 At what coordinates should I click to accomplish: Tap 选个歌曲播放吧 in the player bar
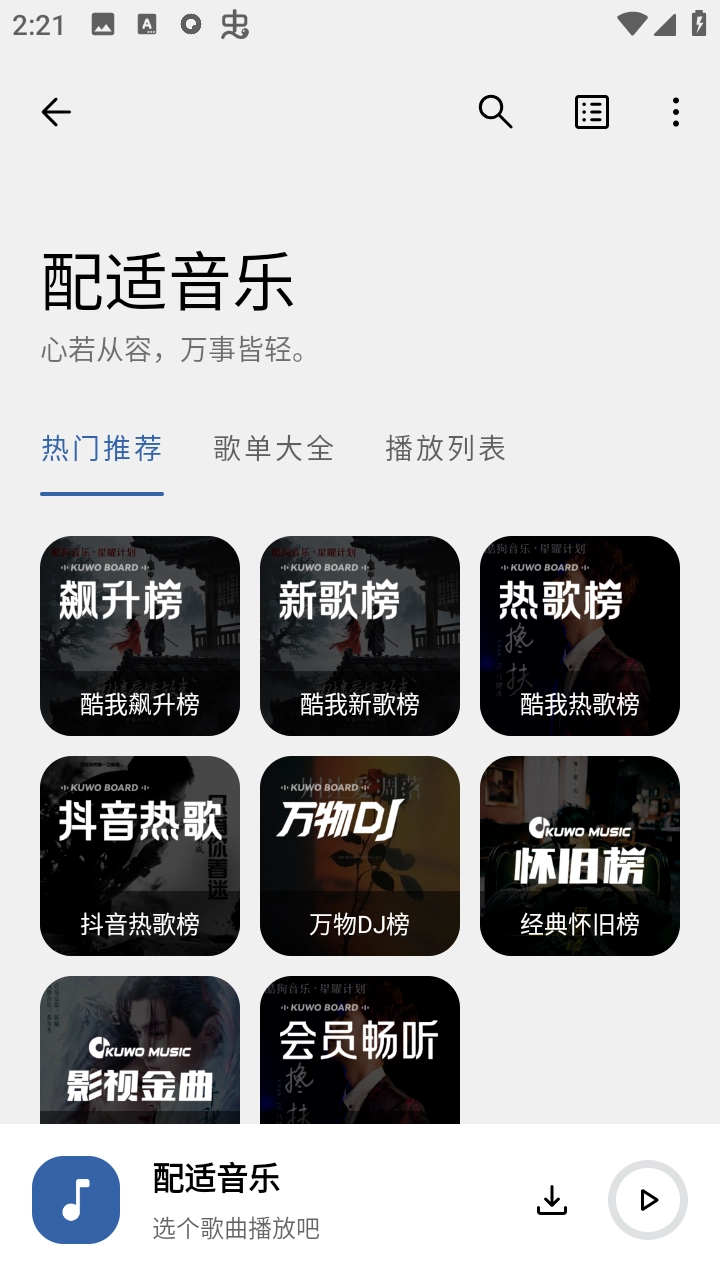click(234, 1230)
